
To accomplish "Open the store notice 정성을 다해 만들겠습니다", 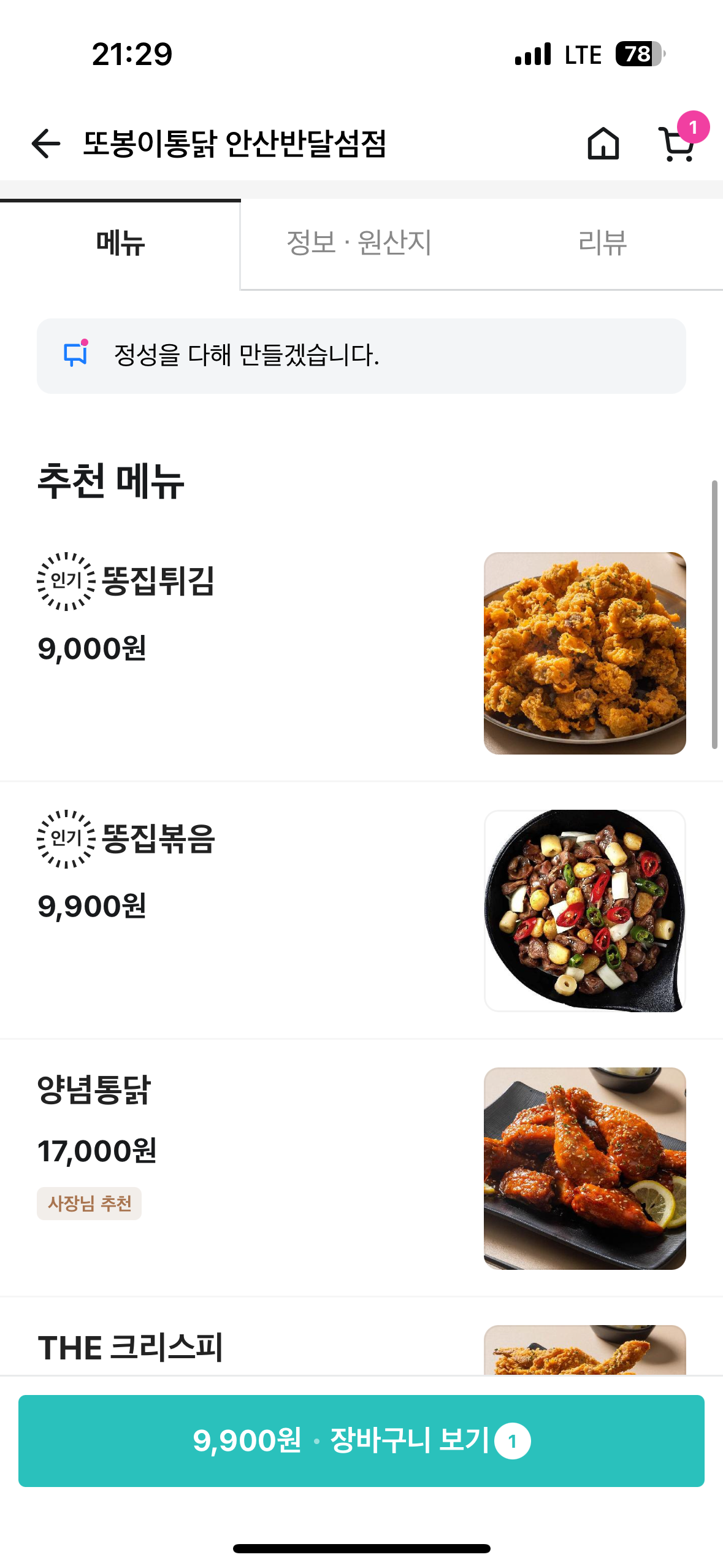I will [361, 356].
